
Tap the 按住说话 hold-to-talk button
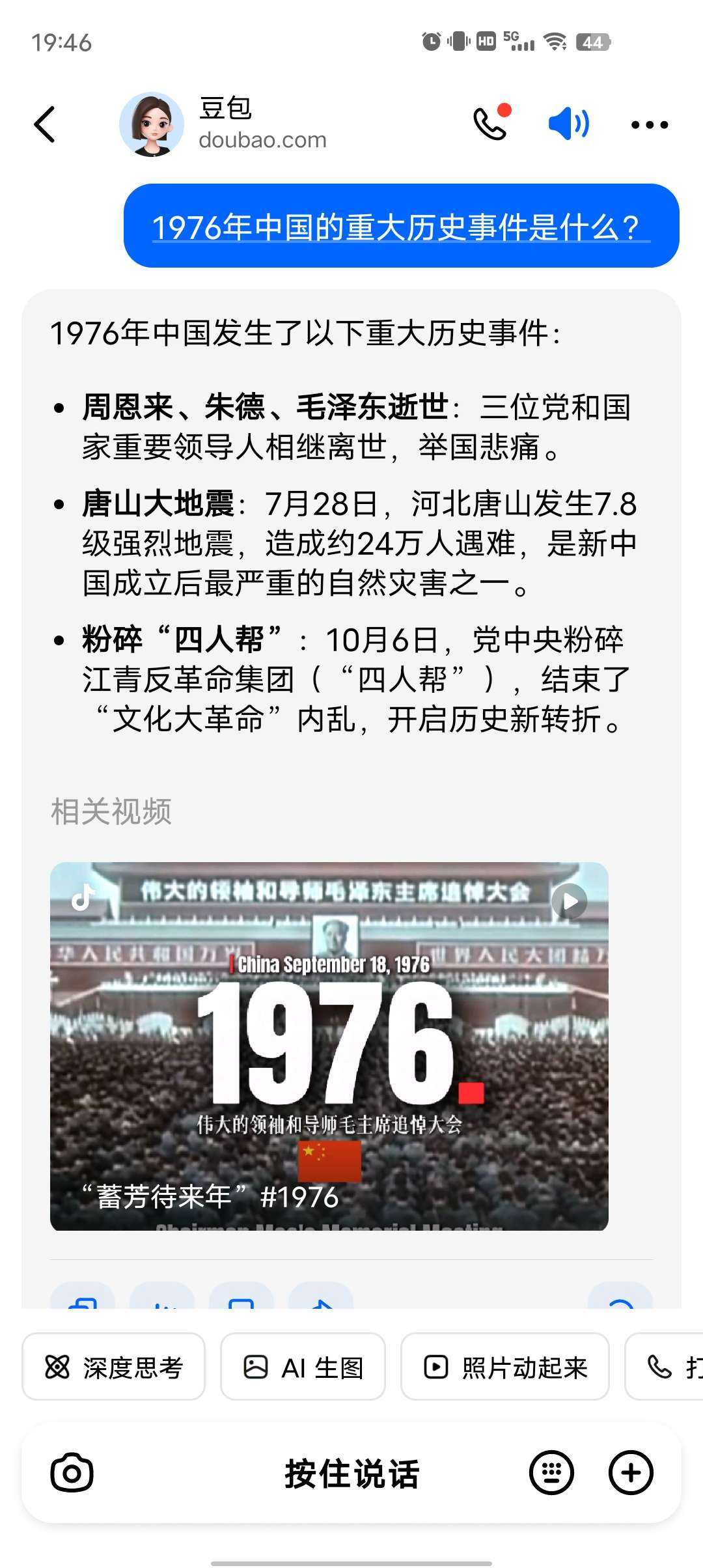coord(351,1474)
